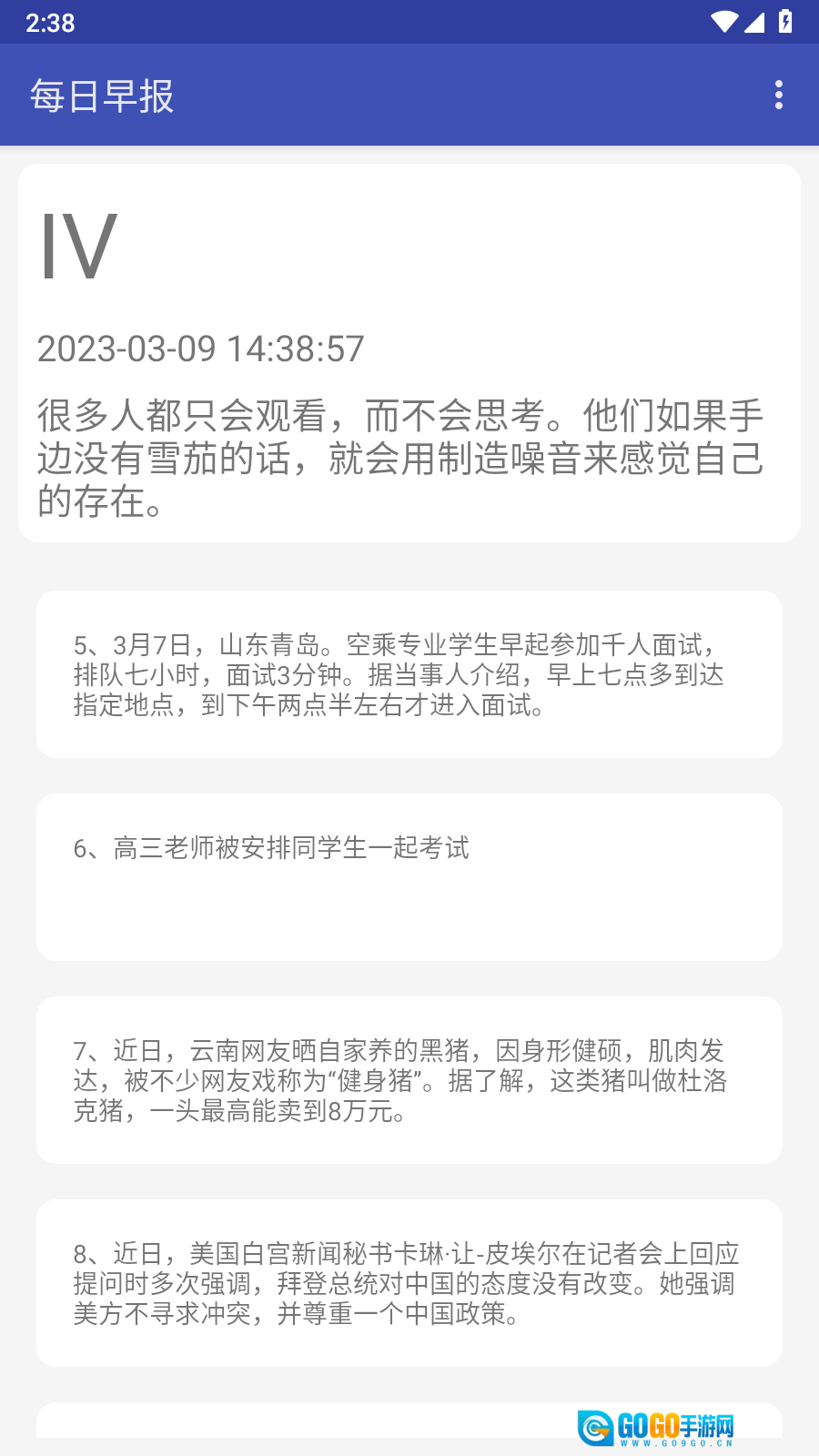819x1456 pixels.
Task: Open the overflow menu in the app bar
Action: [778, 95]
